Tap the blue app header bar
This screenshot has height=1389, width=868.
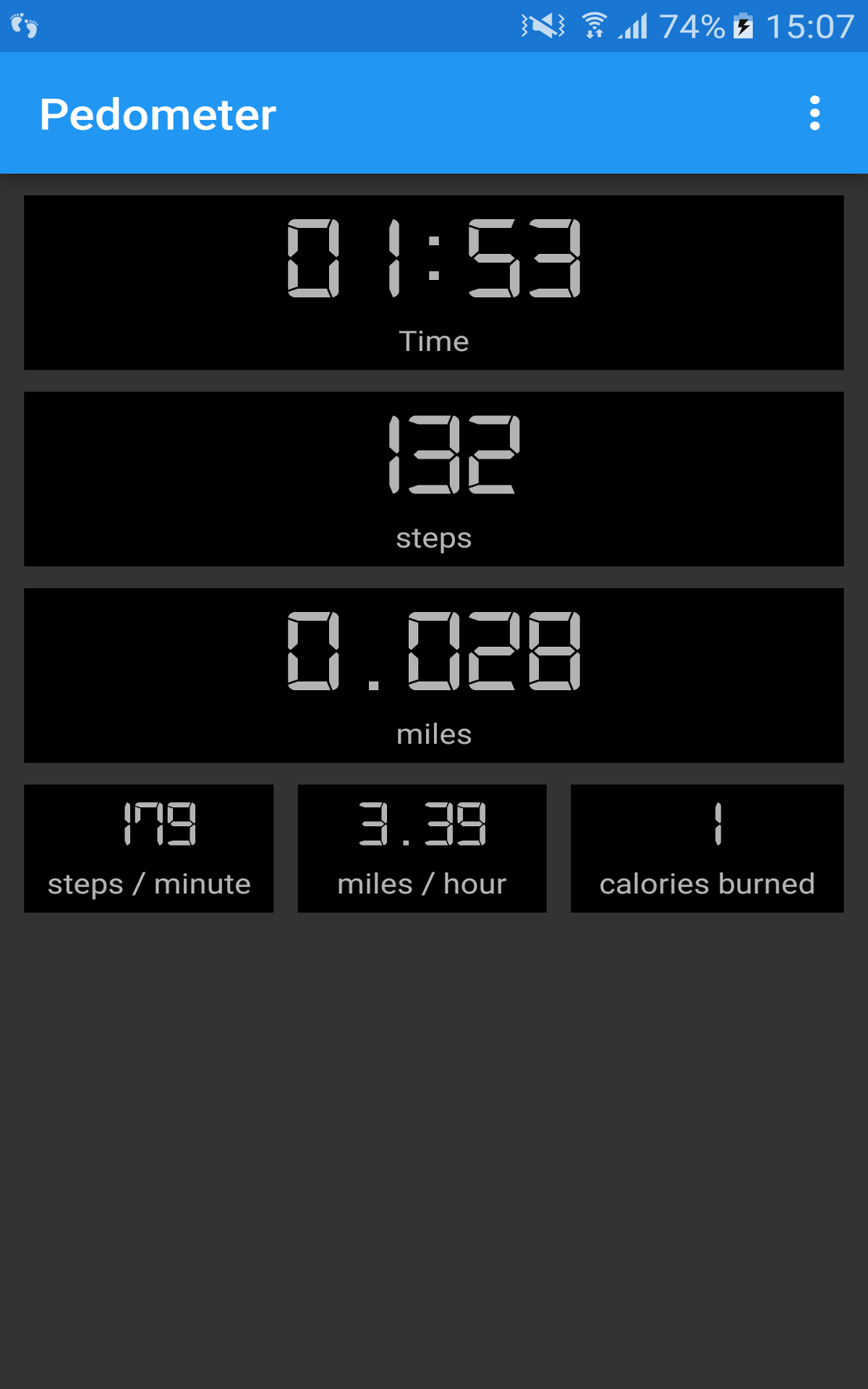tap(434, 114)
